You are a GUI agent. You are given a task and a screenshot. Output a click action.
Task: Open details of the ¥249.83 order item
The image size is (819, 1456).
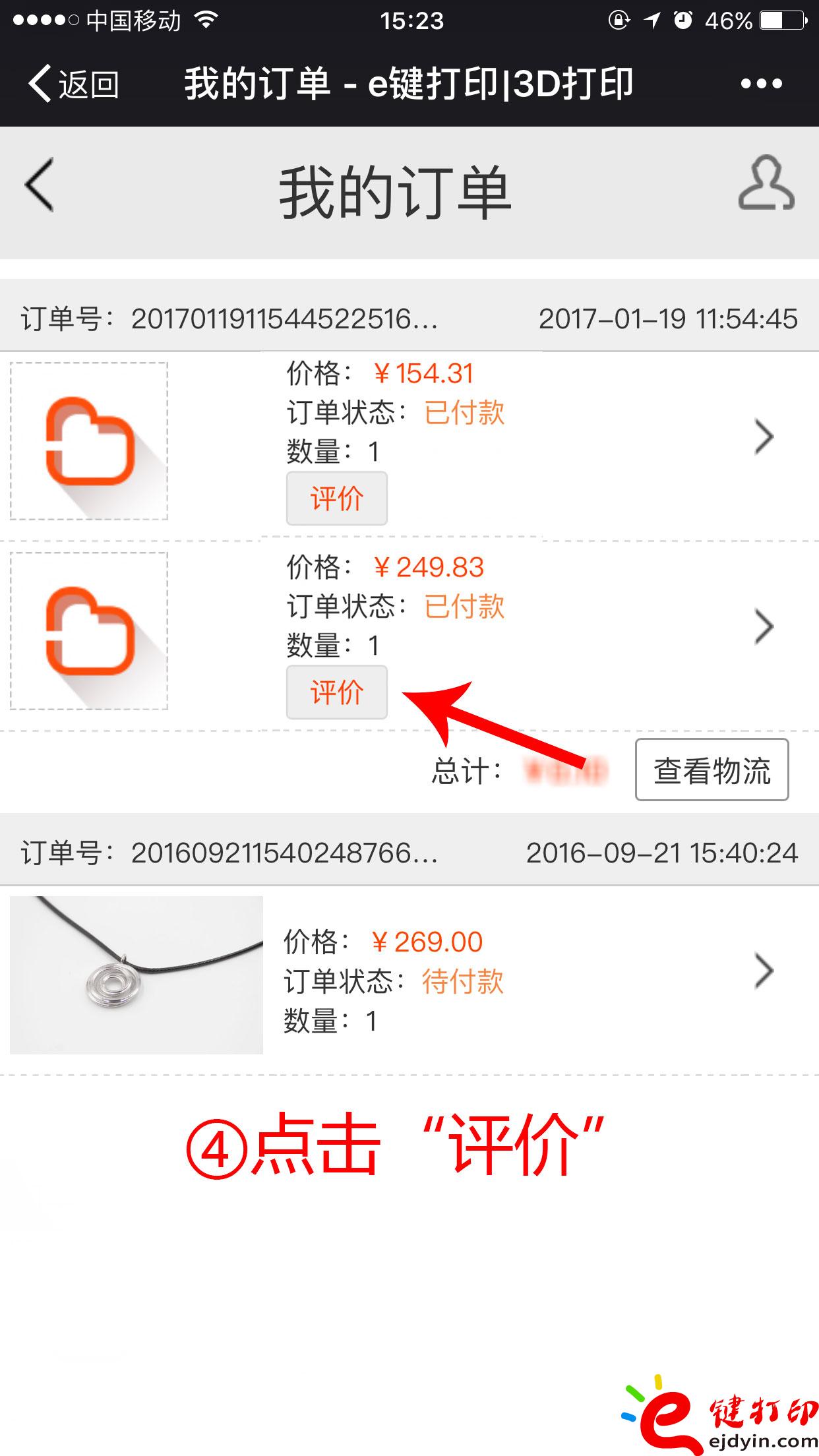[x=764, y=627]
